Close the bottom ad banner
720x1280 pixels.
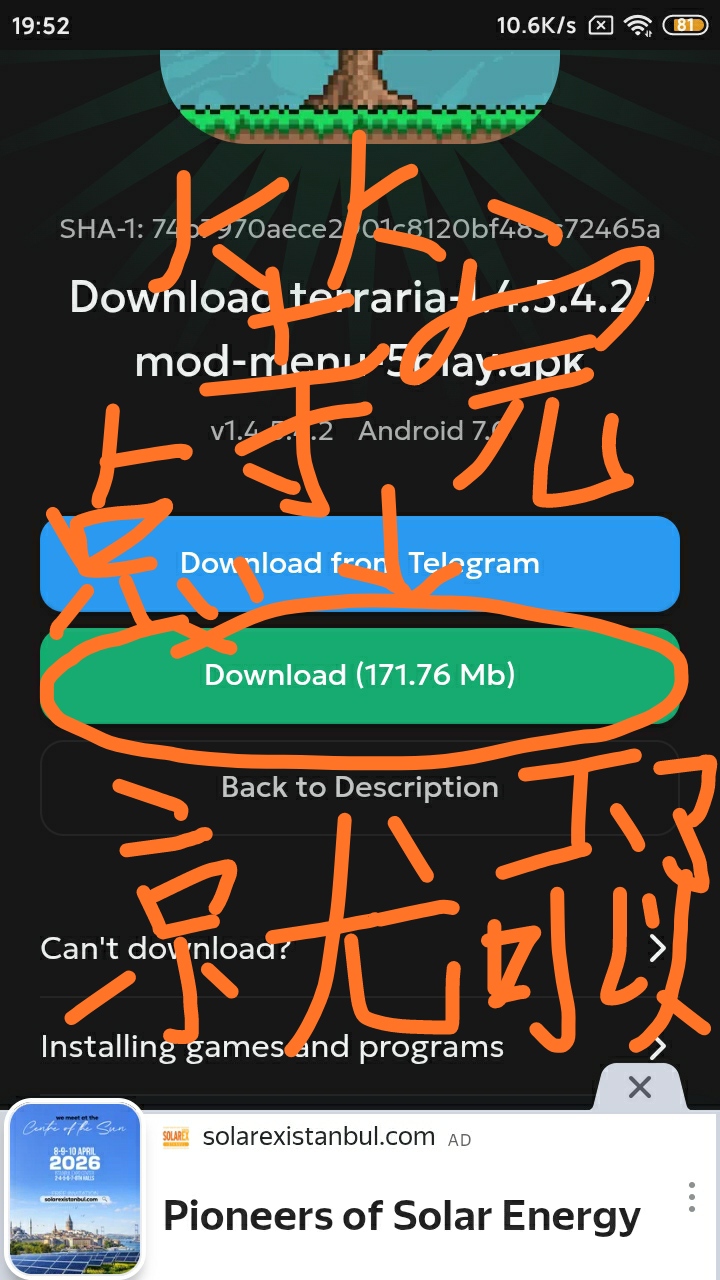640,1087
